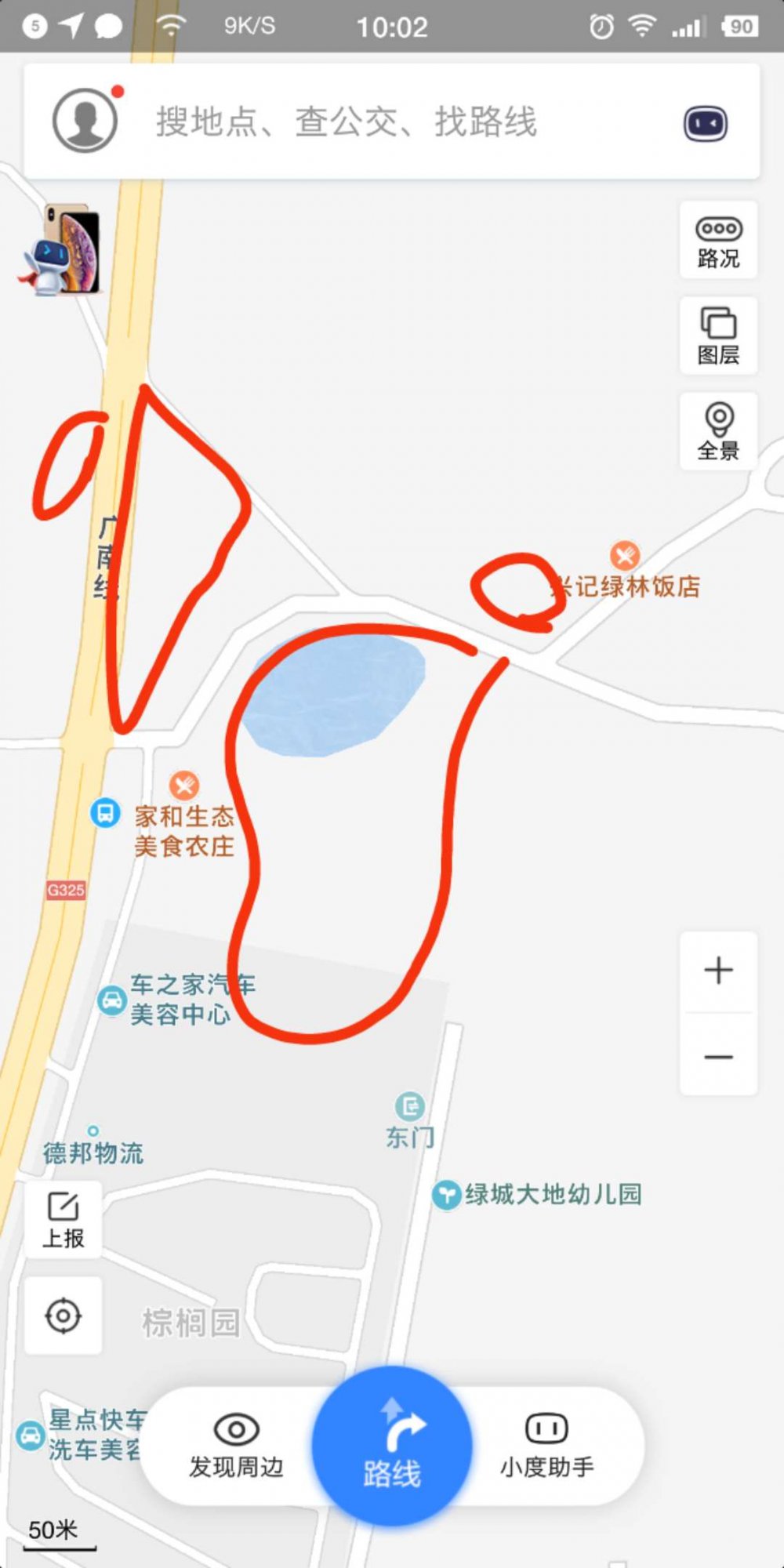Screen dimensions: 784x1568
Task: Open 德邦物流 logistics POI dot
Action: tap(93, 1129)
